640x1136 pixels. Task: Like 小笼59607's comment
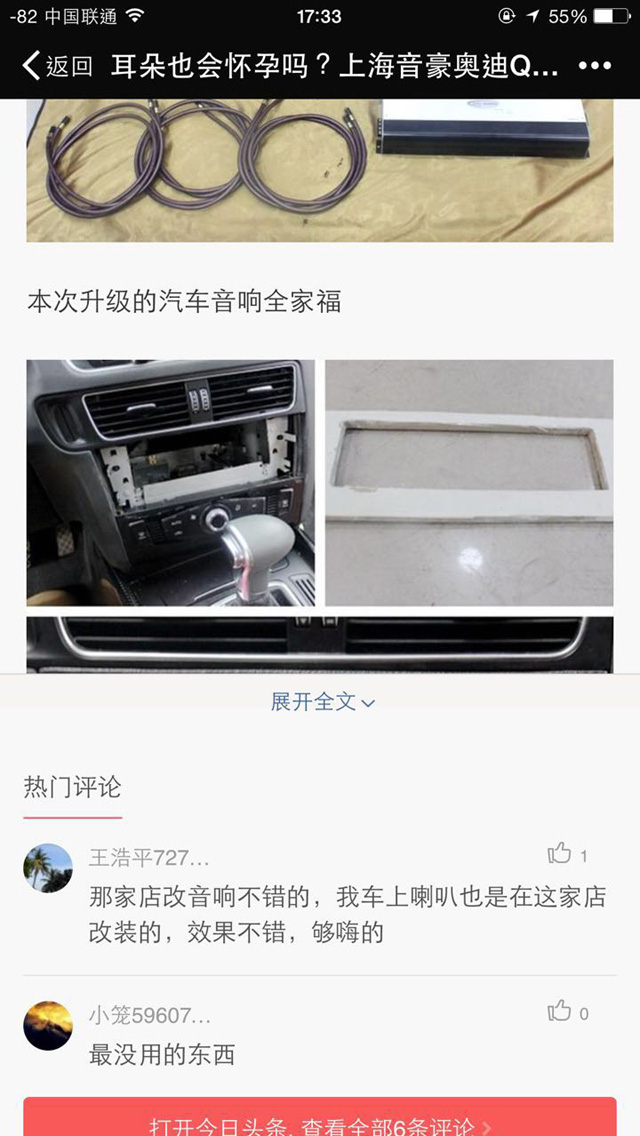(560, 1012)
